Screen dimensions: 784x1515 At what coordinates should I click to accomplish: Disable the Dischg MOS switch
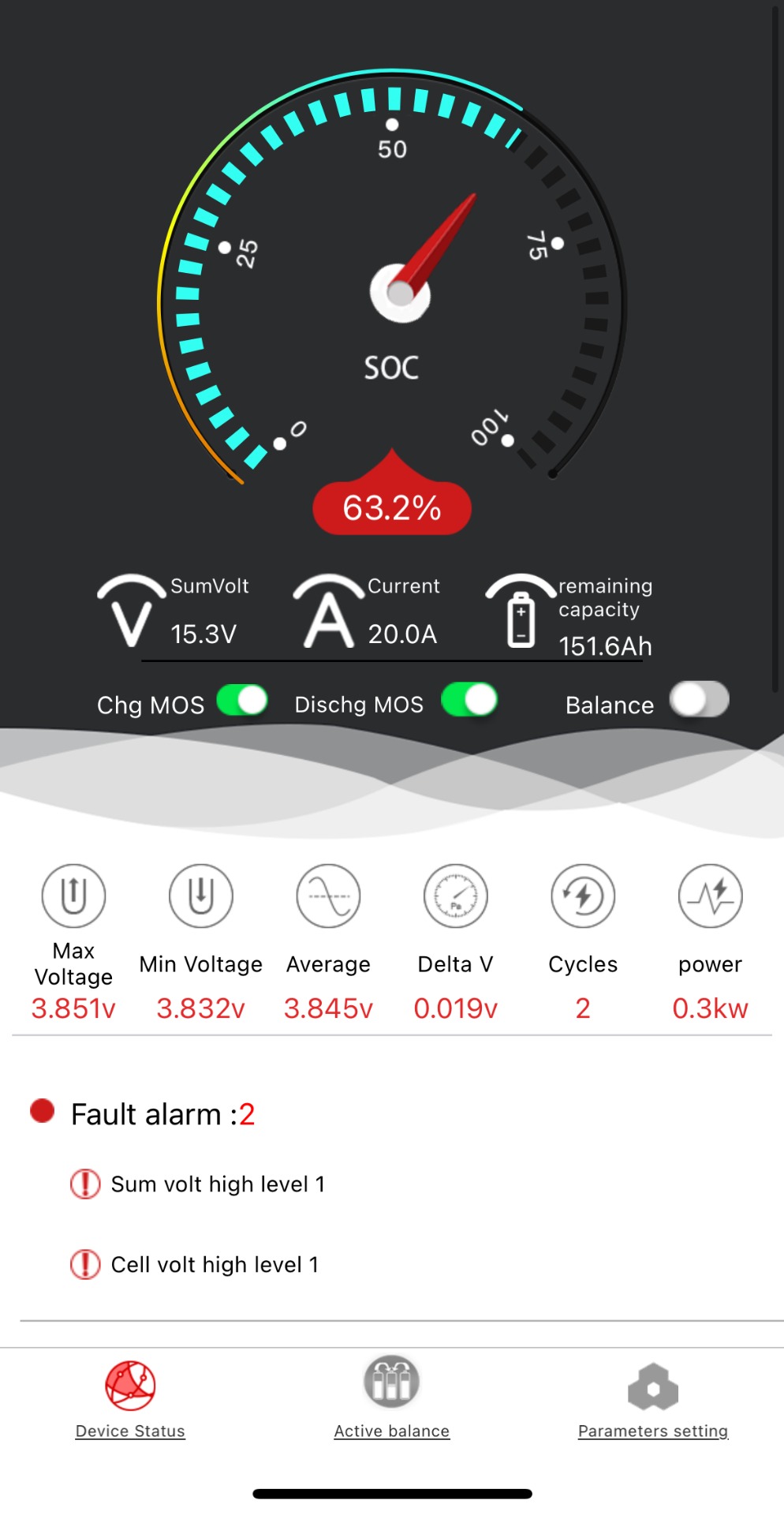469,700
